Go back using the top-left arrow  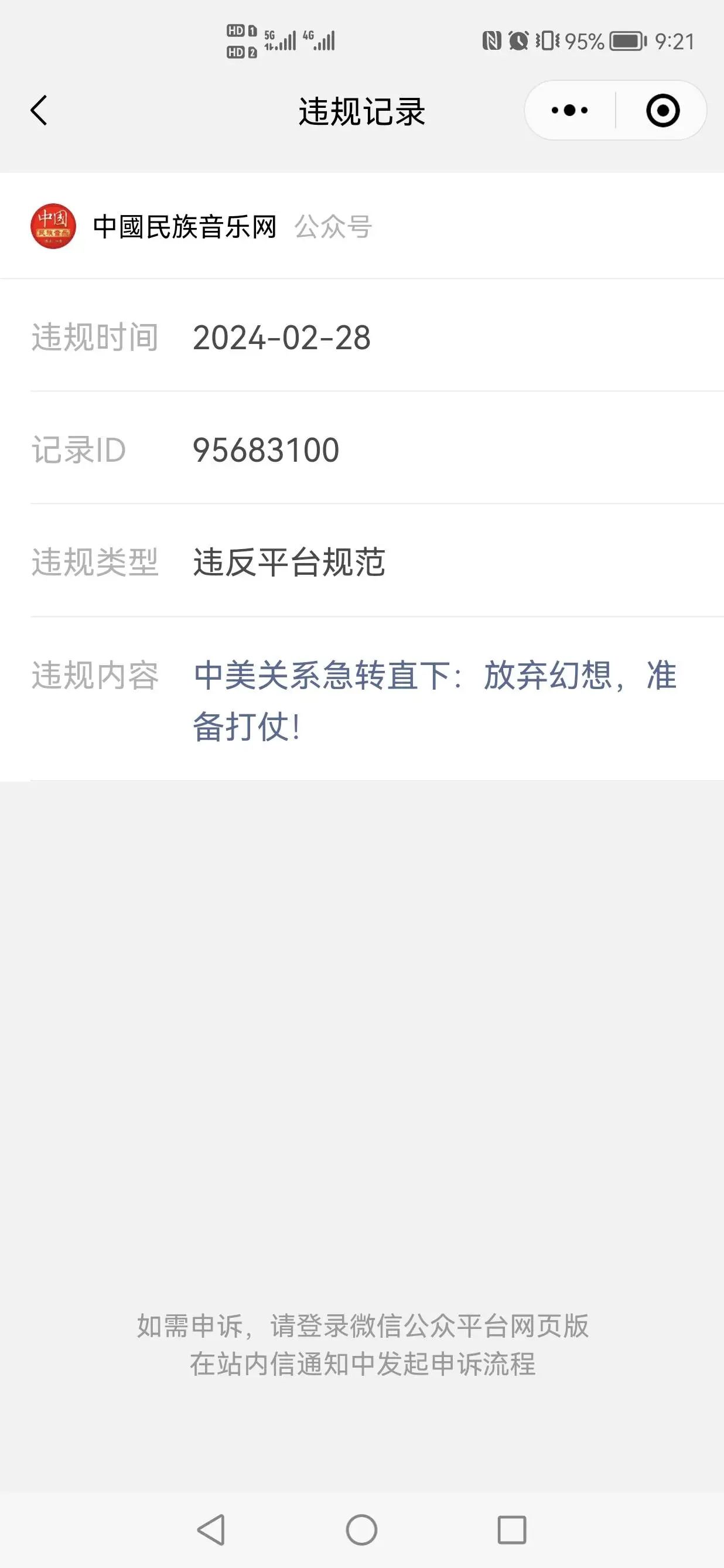(38, 111)
